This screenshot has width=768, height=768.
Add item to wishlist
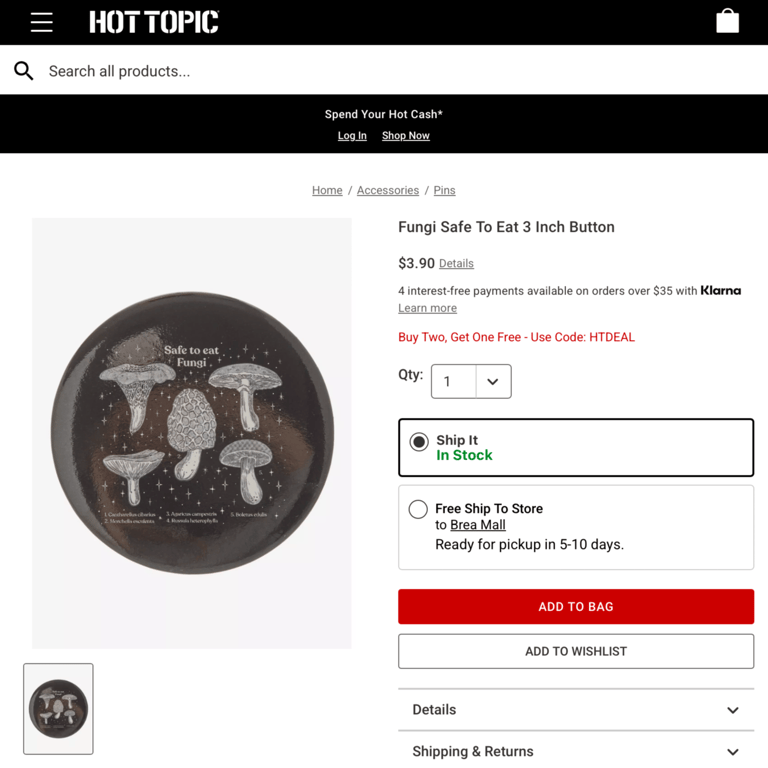coord(576,651)
